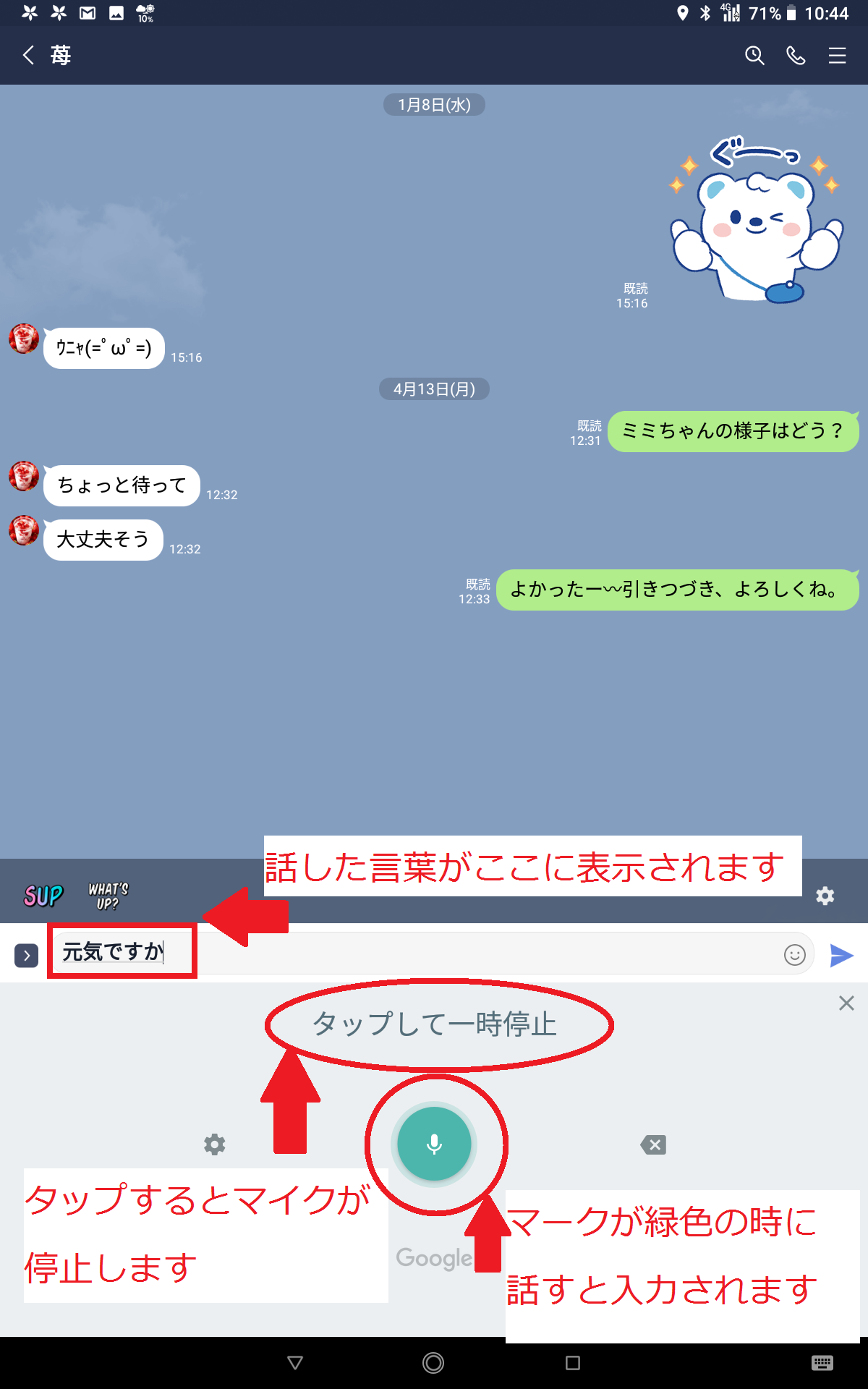Go back from the 苺 chat
This screenshot has width=868, height=1389.
point(29,56)
